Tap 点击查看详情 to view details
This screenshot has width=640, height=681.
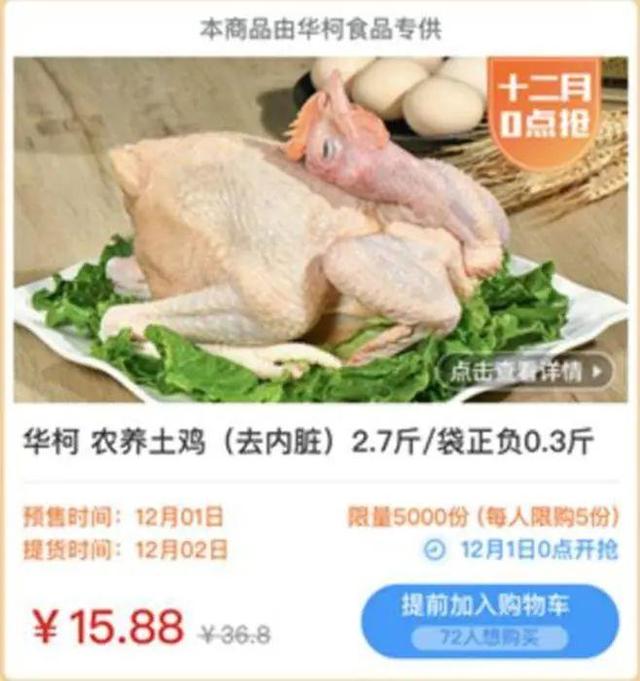pyautogui.click(x=525, y=372)
